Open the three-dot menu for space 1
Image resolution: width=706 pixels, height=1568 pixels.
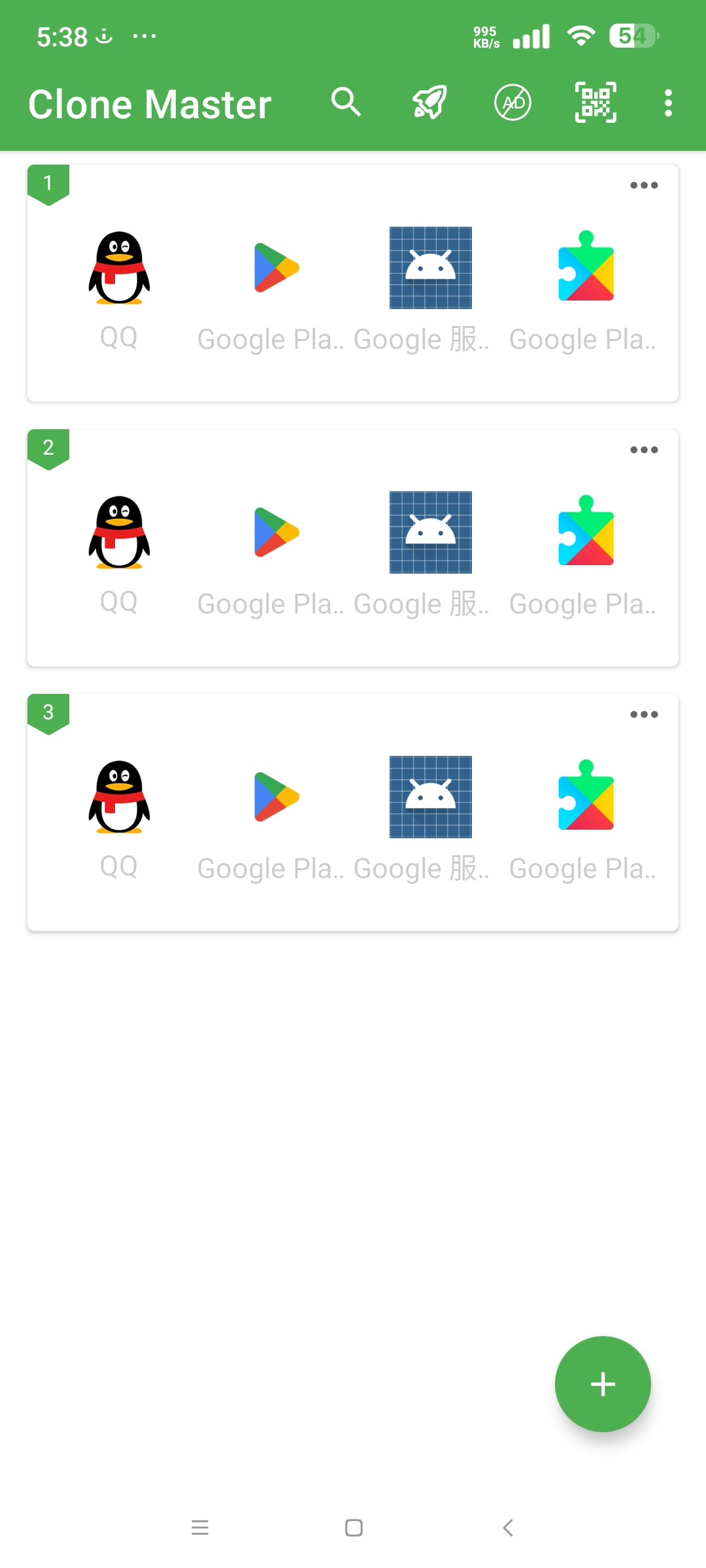(644, 186)
